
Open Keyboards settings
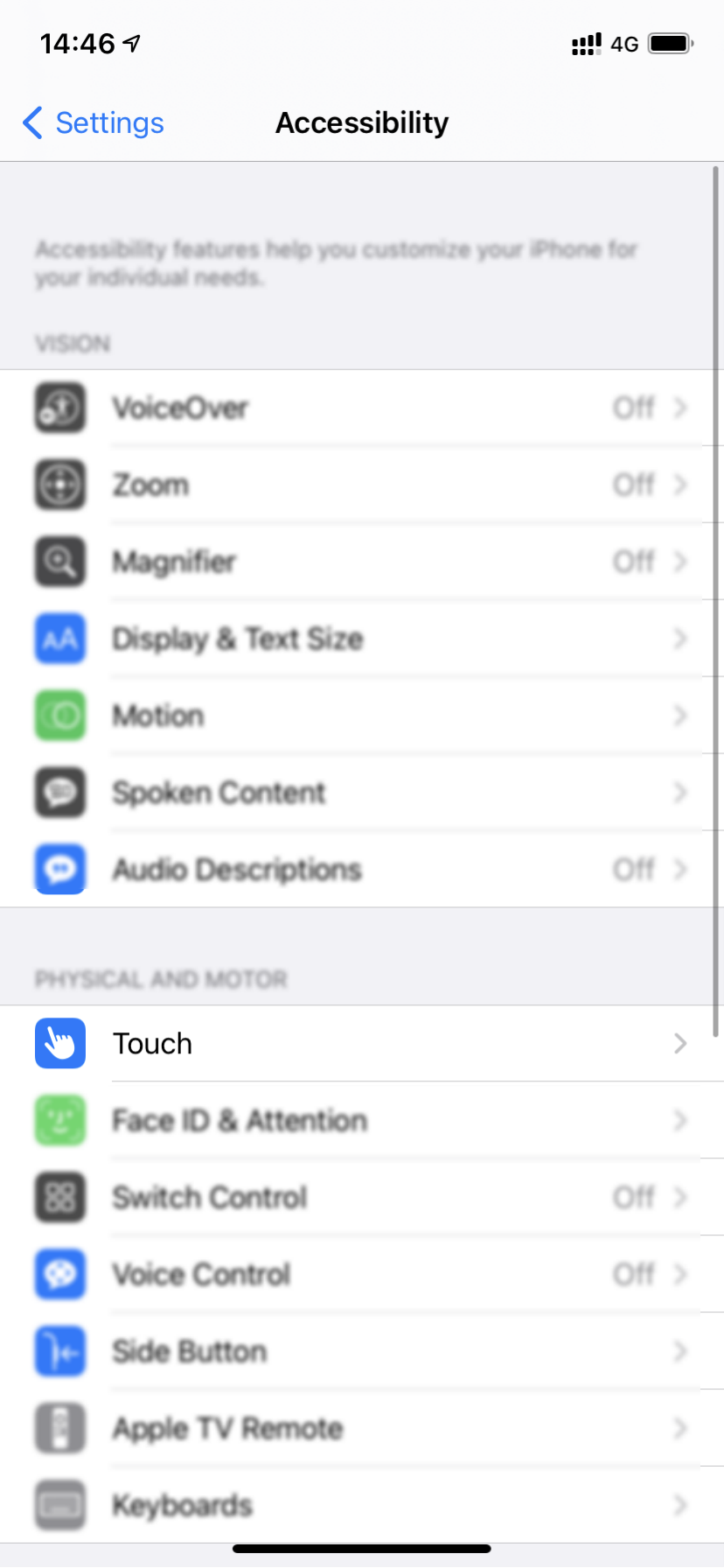(362, 1505)
